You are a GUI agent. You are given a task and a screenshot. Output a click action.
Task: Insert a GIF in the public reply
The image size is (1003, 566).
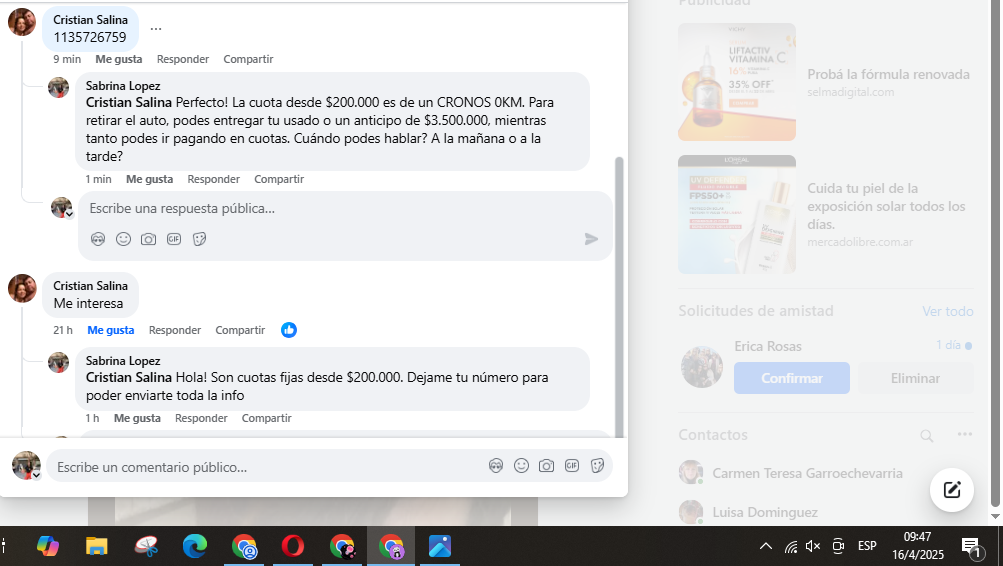(x=174, y=239)
